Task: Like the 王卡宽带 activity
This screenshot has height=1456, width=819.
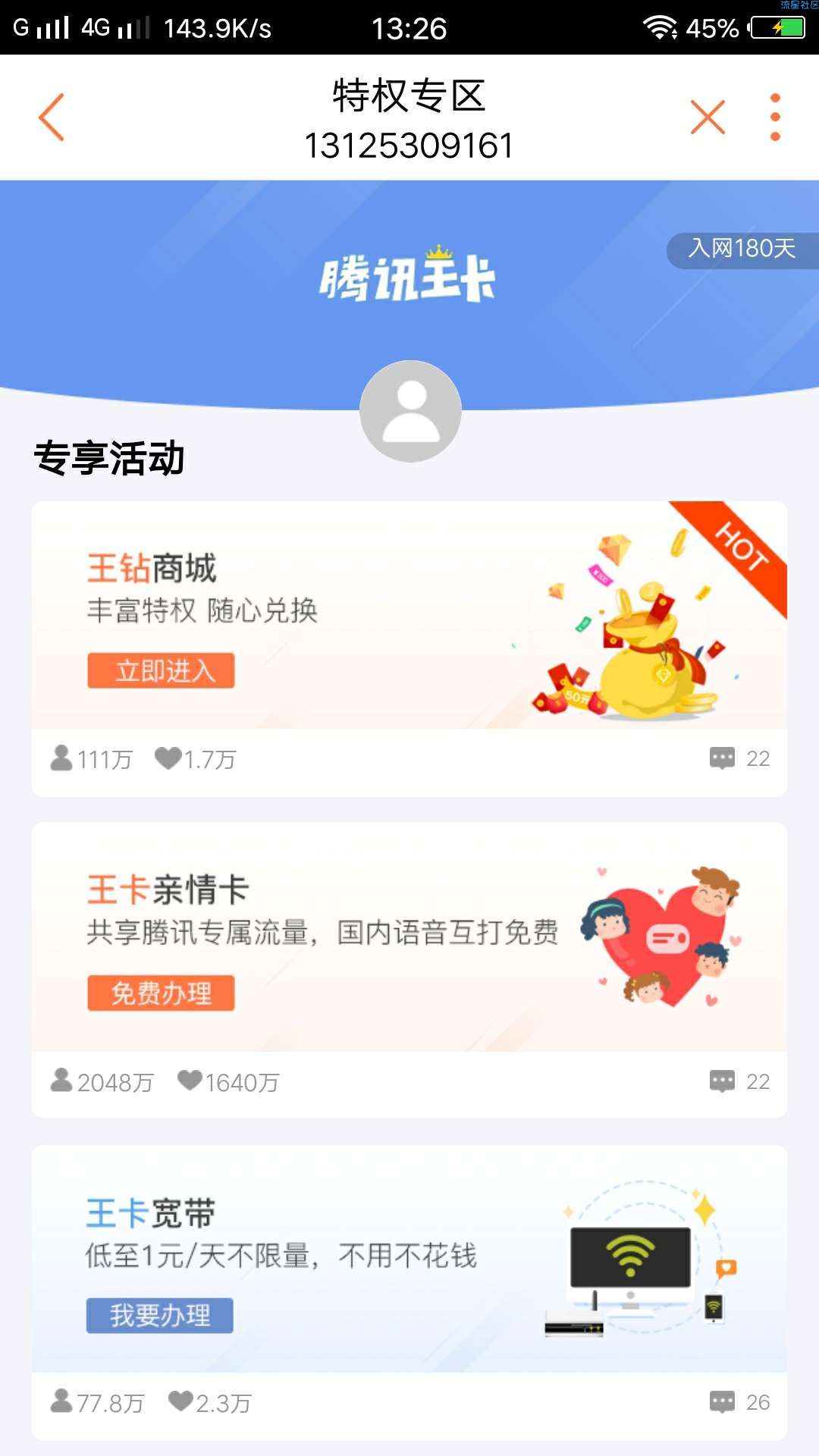Action: (x=180, y=1401)
